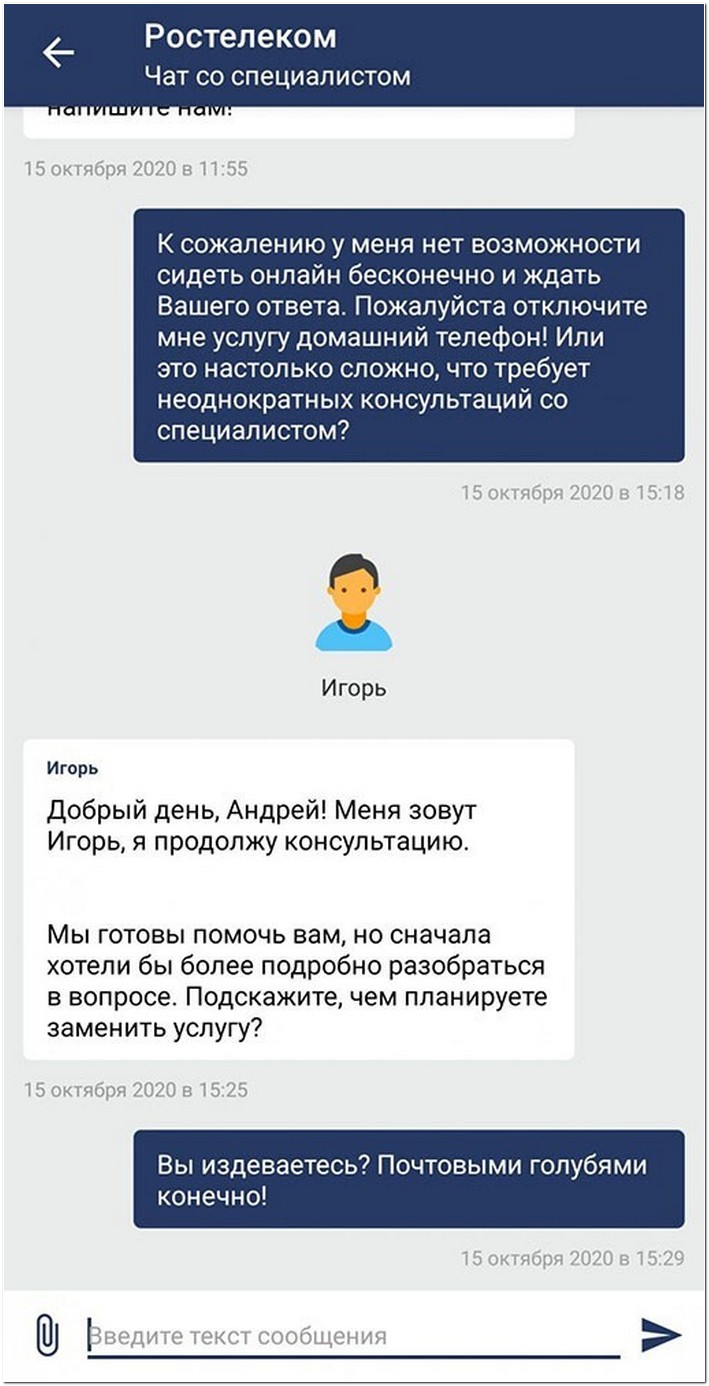Focus the 'Введите текст сообщения' input field

click(354, 1336)
